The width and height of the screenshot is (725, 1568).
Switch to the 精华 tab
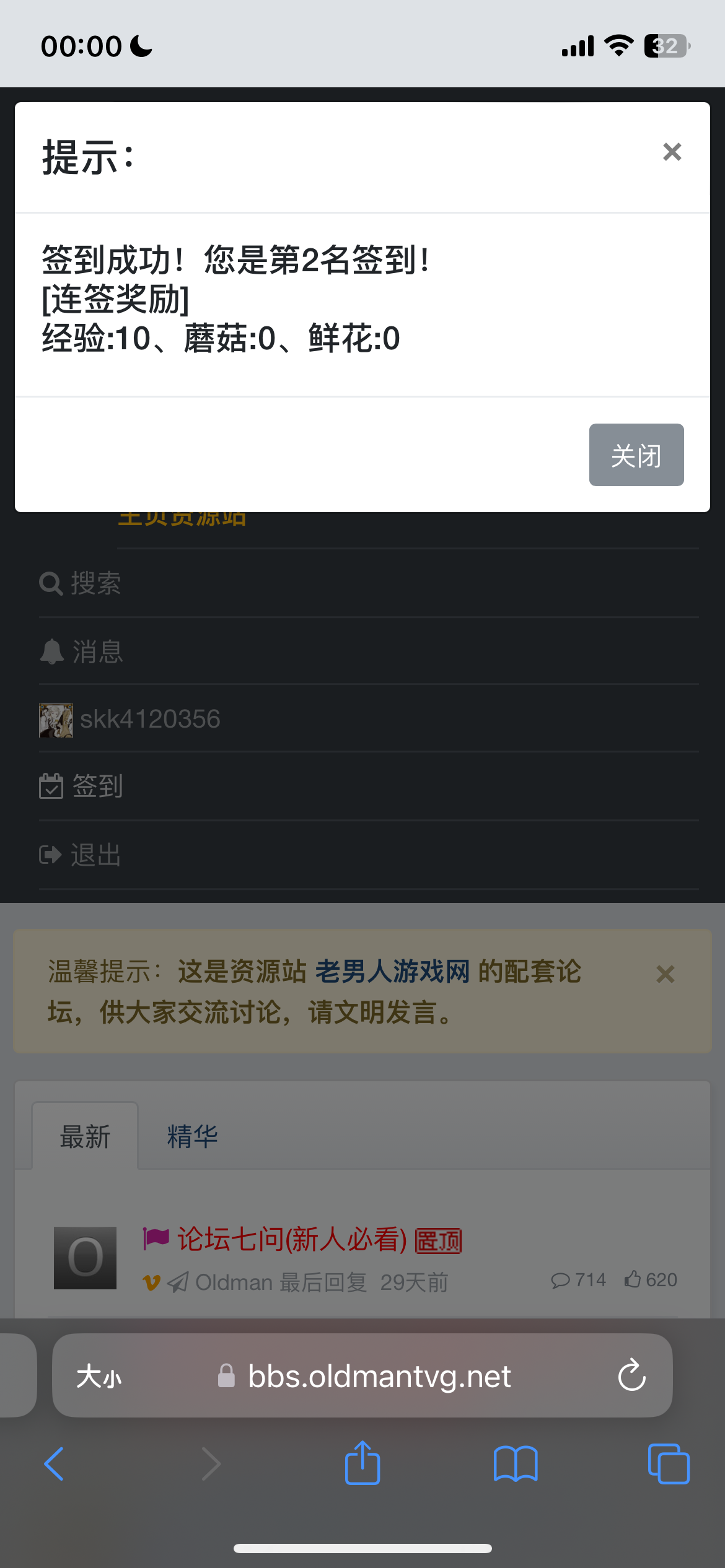pyautogui.click(x=192, y=1137)
